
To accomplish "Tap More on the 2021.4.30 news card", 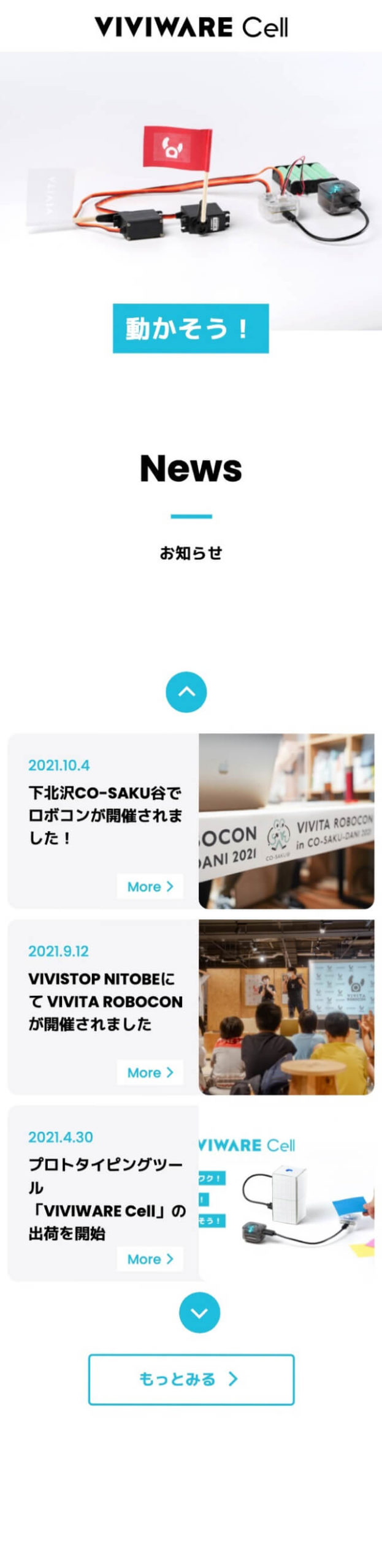I will pyautogui.click(x=150, y=1259).
